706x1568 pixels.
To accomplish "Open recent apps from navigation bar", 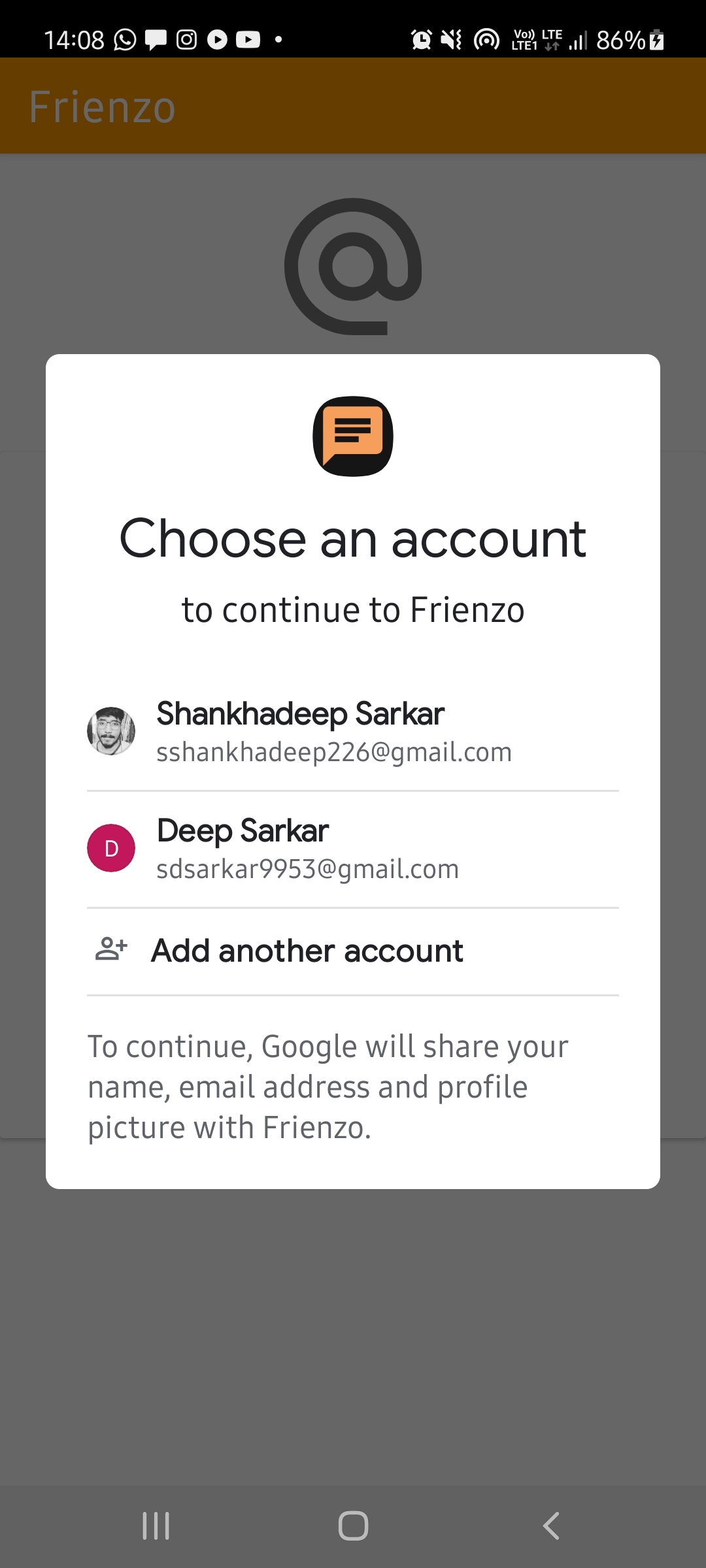I will click(156, 1526).
